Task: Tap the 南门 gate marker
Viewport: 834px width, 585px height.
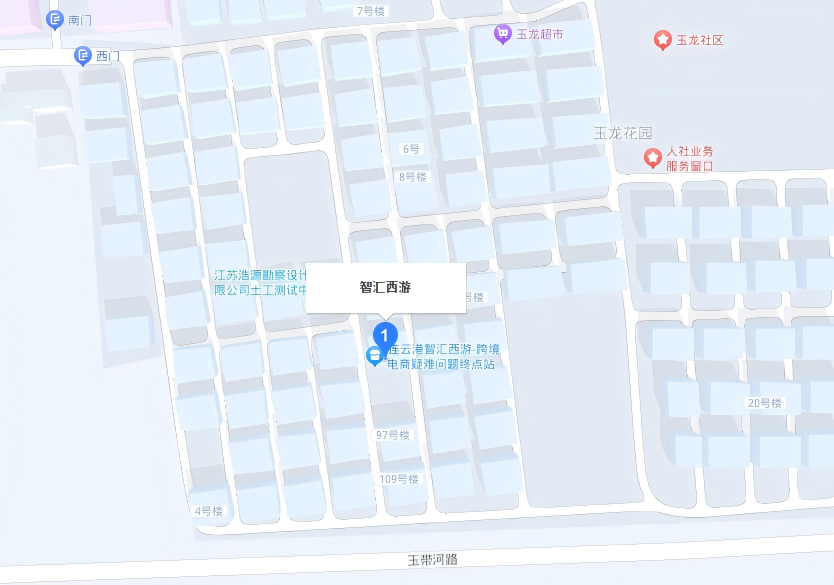Action: click(x=56, y=18)
